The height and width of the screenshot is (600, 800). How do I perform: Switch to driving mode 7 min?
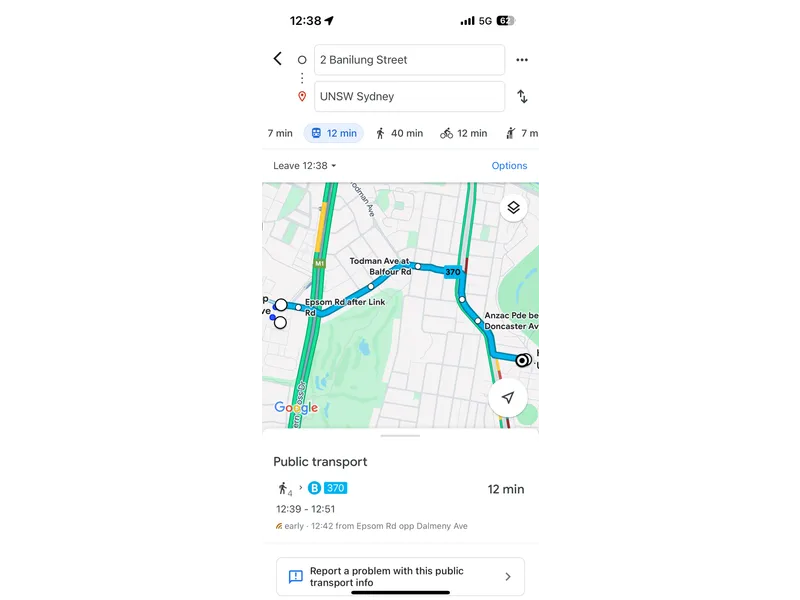point(279,133)
